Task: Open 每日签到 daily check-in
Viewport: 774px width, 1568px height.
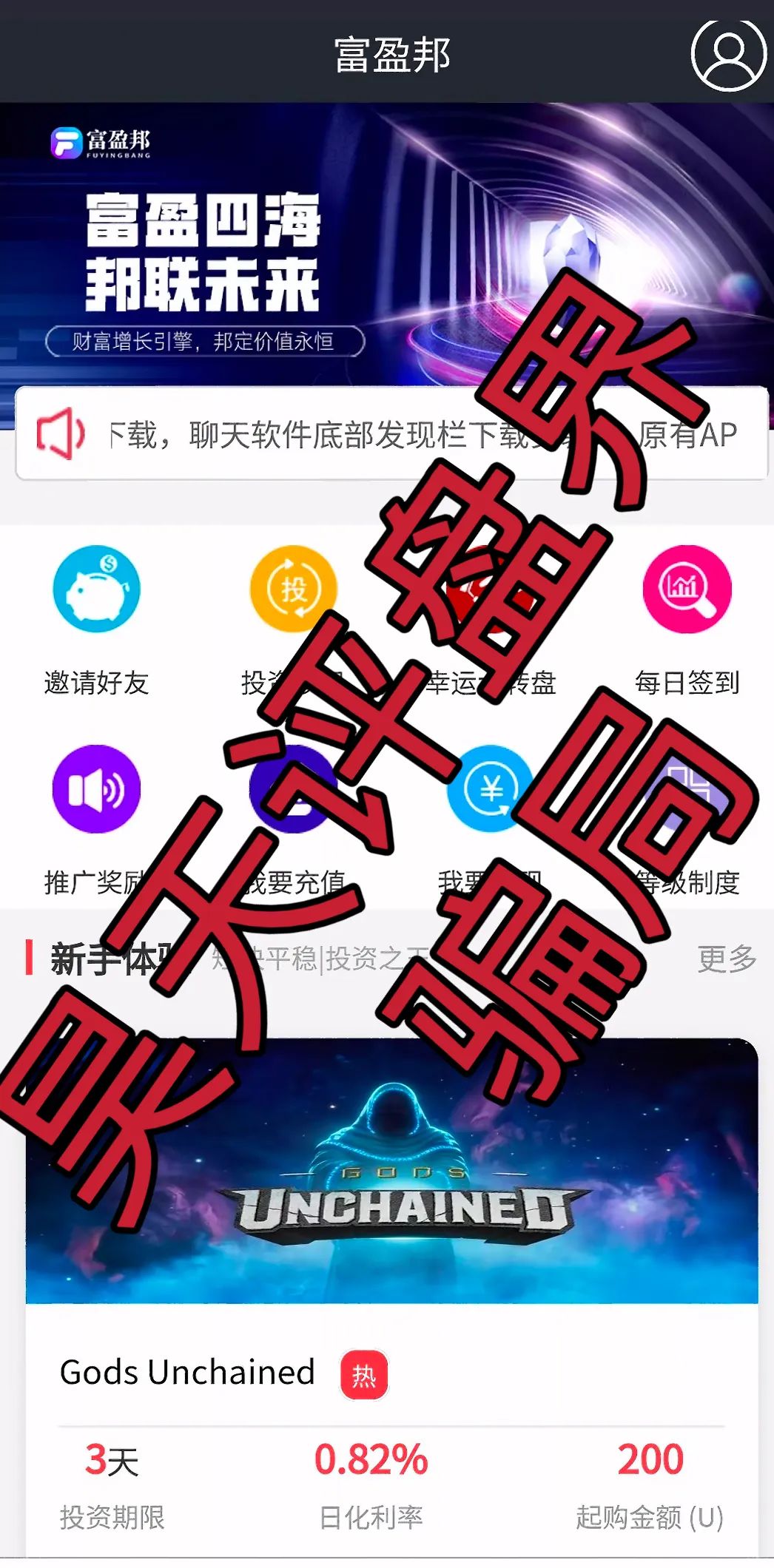Action: pos(687,589)
